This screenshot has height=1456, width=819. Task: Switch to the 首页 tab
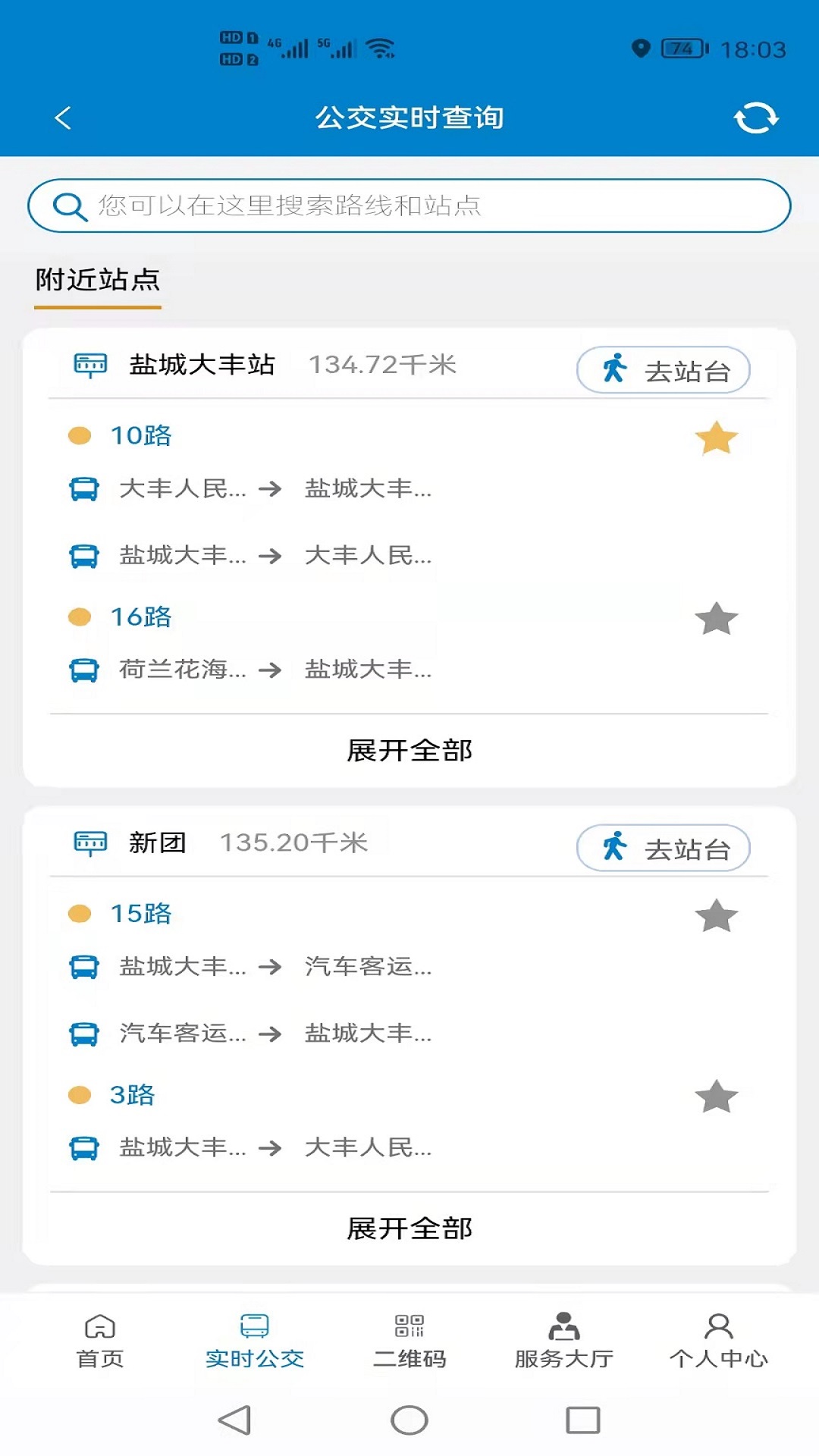(x=100, y=1341)
